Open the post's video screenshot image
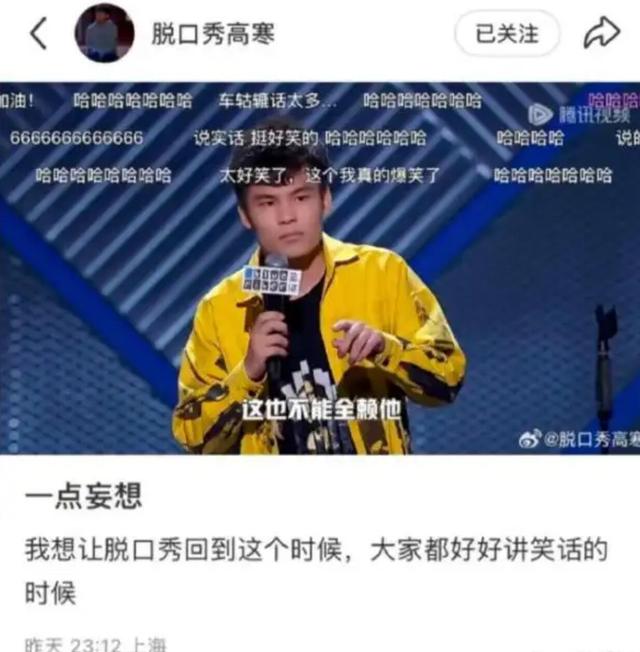This screenshot has height=652, width=640. [x=320, y=268]
